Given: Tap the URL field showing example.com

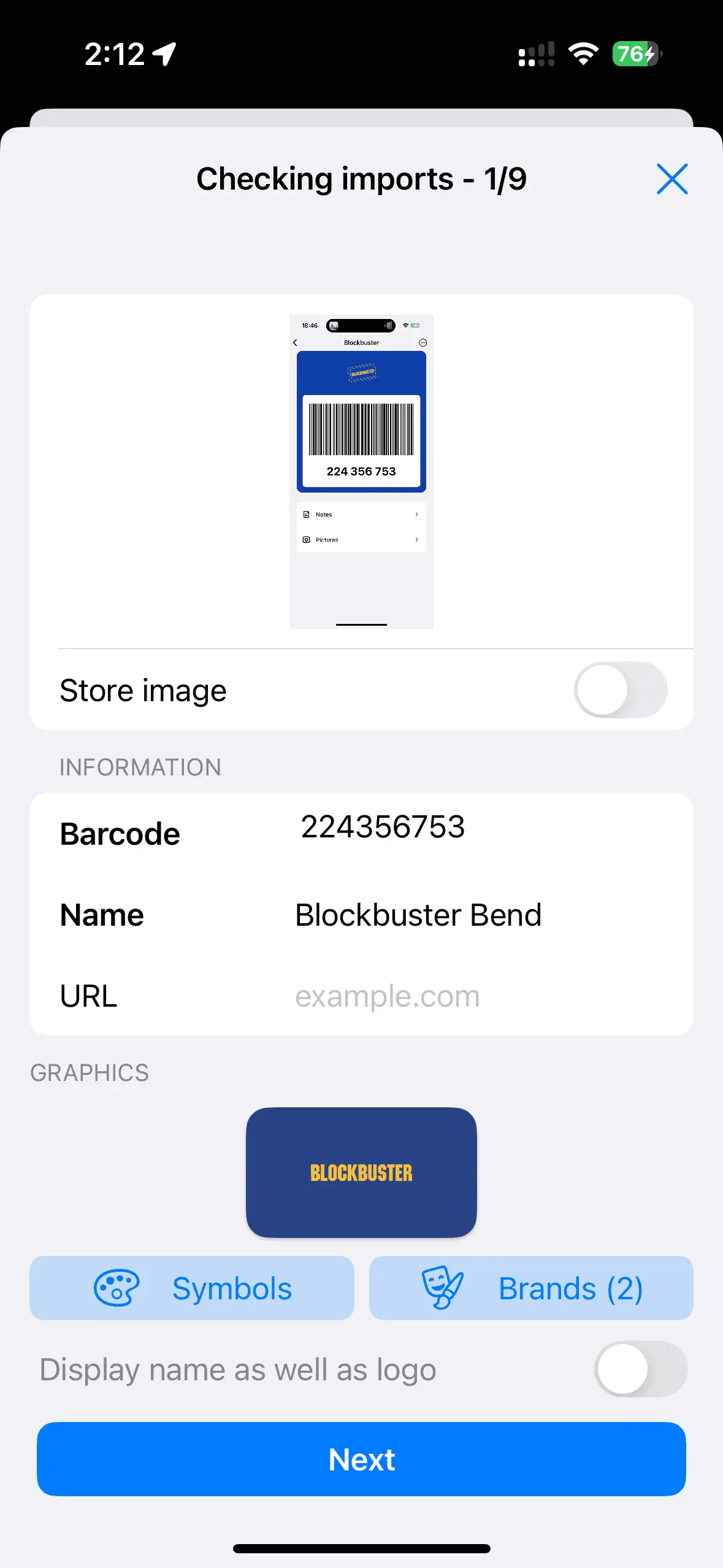Looking at the screenshot, I should pos(386,996).
